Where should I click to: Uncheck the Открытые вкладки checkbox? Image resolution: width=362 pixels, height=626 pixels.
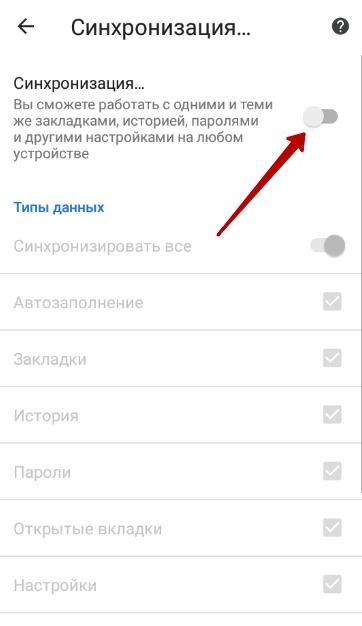[332, 528]
